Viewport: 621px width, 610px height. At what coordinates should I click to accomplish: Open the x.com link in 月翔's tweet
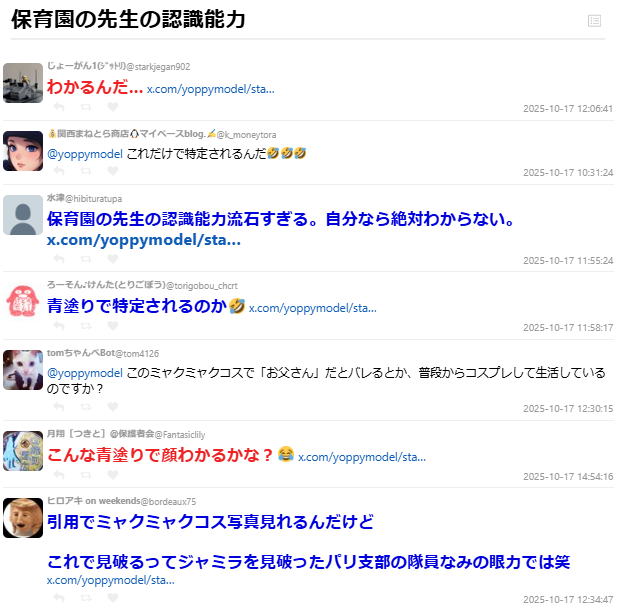[x=361, y=457]
